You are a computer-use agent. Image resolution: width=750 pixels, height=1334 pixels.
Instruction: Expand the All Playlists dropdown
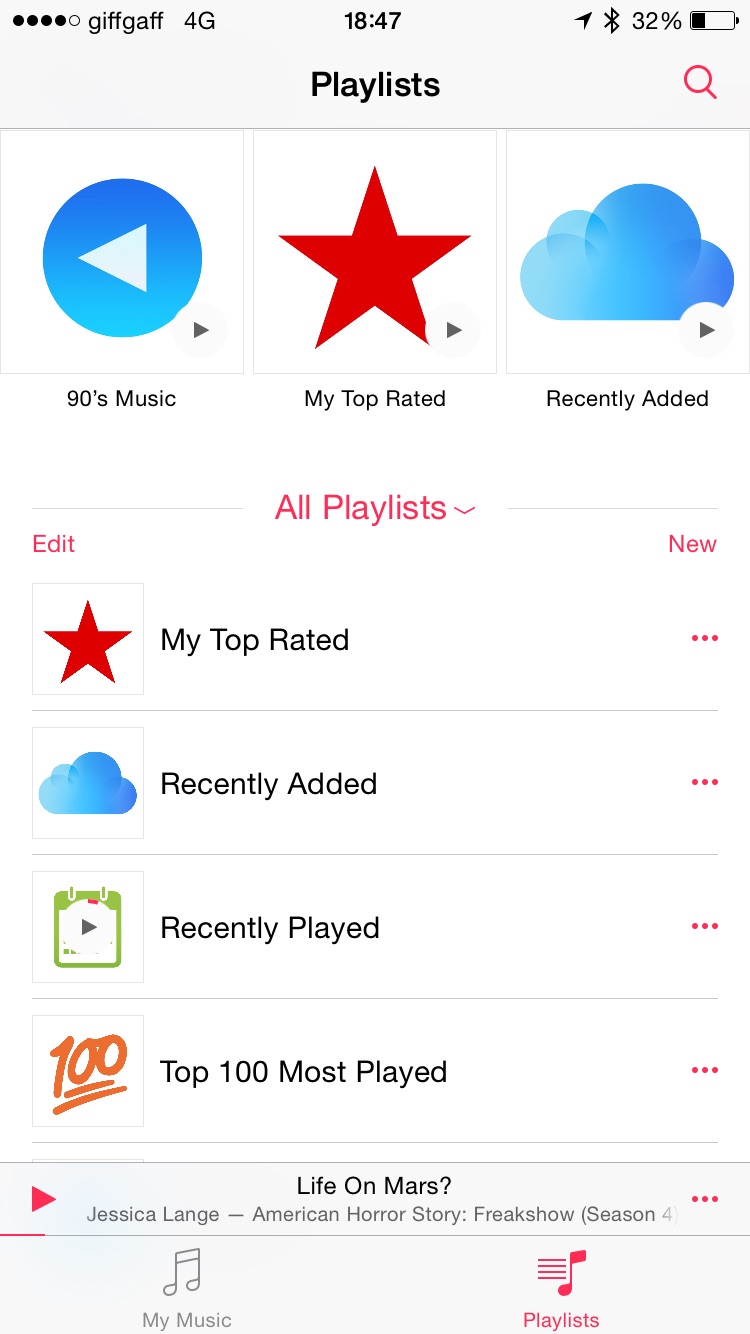[x=375, y=508]
